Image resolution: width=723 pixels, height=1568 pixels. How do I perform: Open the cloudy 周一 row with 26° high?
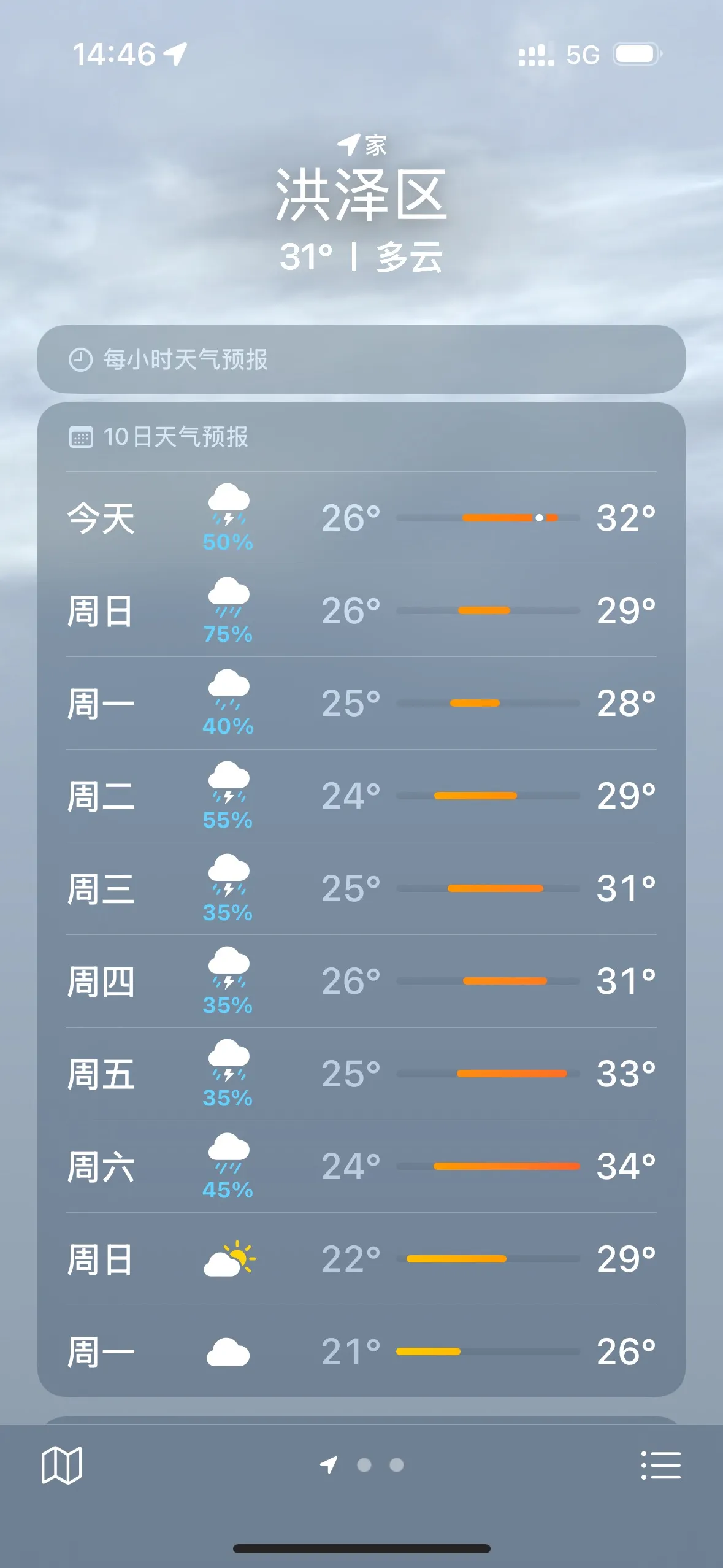(x=361, y=1351)
